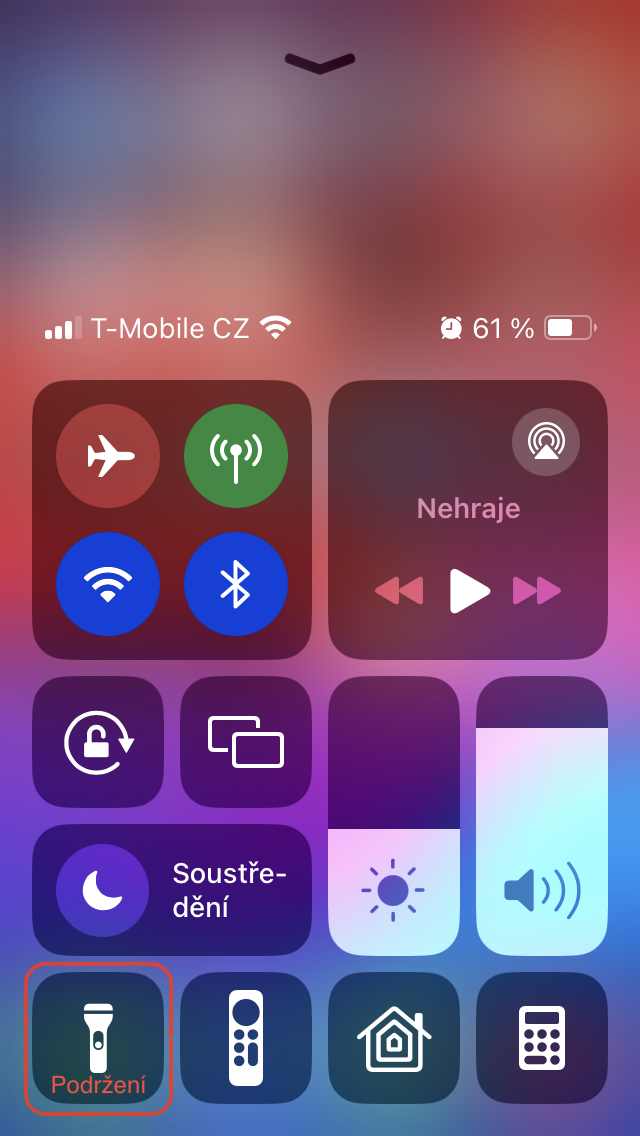Close Control Center with the chevron
The image size is (640, 1136).
(320, 63)
